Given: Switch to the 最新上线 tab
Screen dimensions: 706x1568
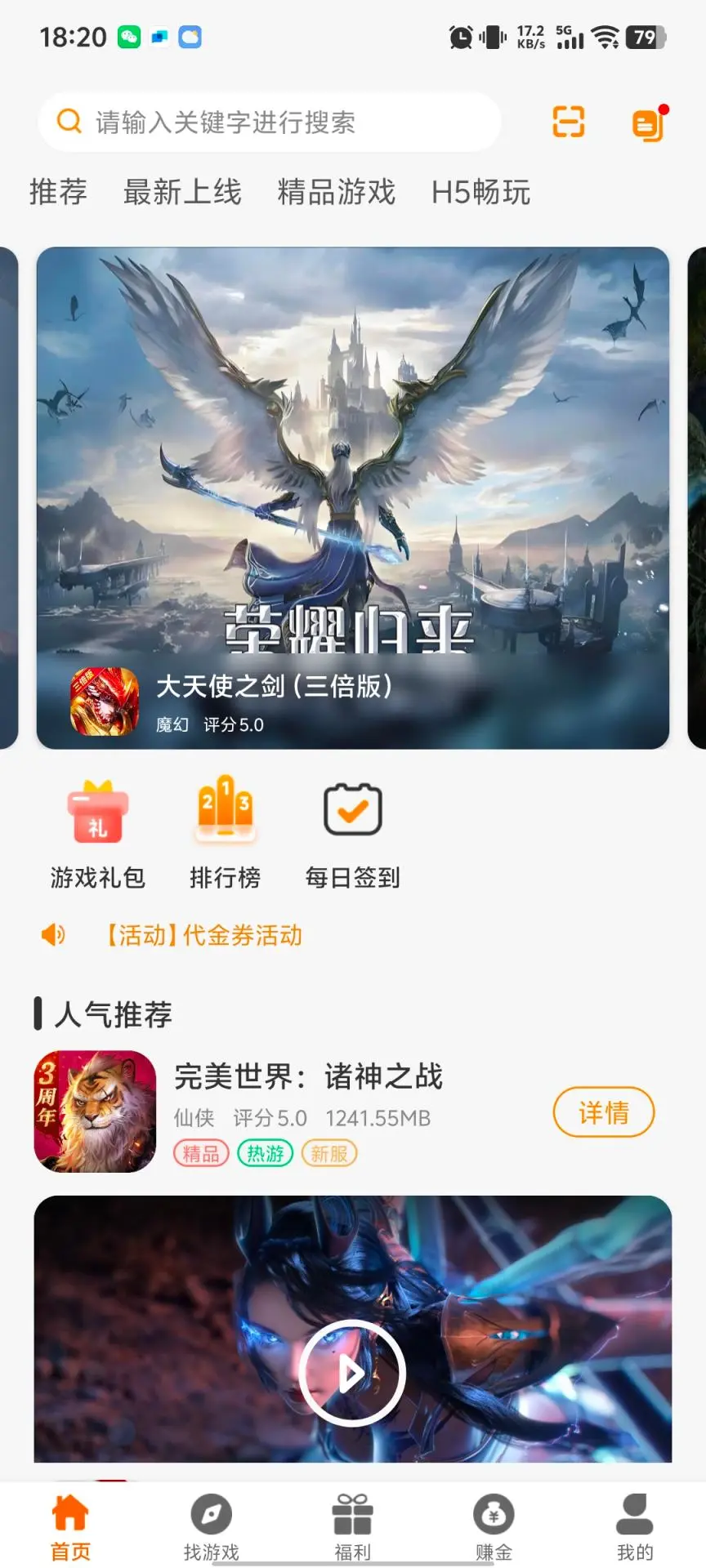Looking at the screenshot, I should point(181,193).
